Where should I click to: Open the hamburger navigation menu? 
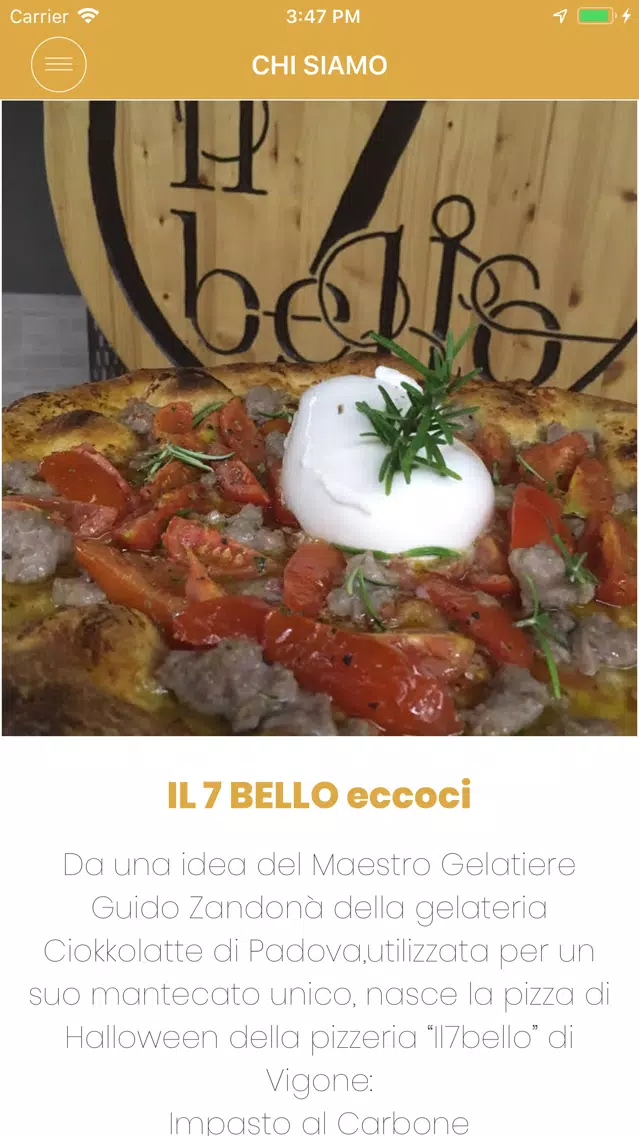coord(59,65)
